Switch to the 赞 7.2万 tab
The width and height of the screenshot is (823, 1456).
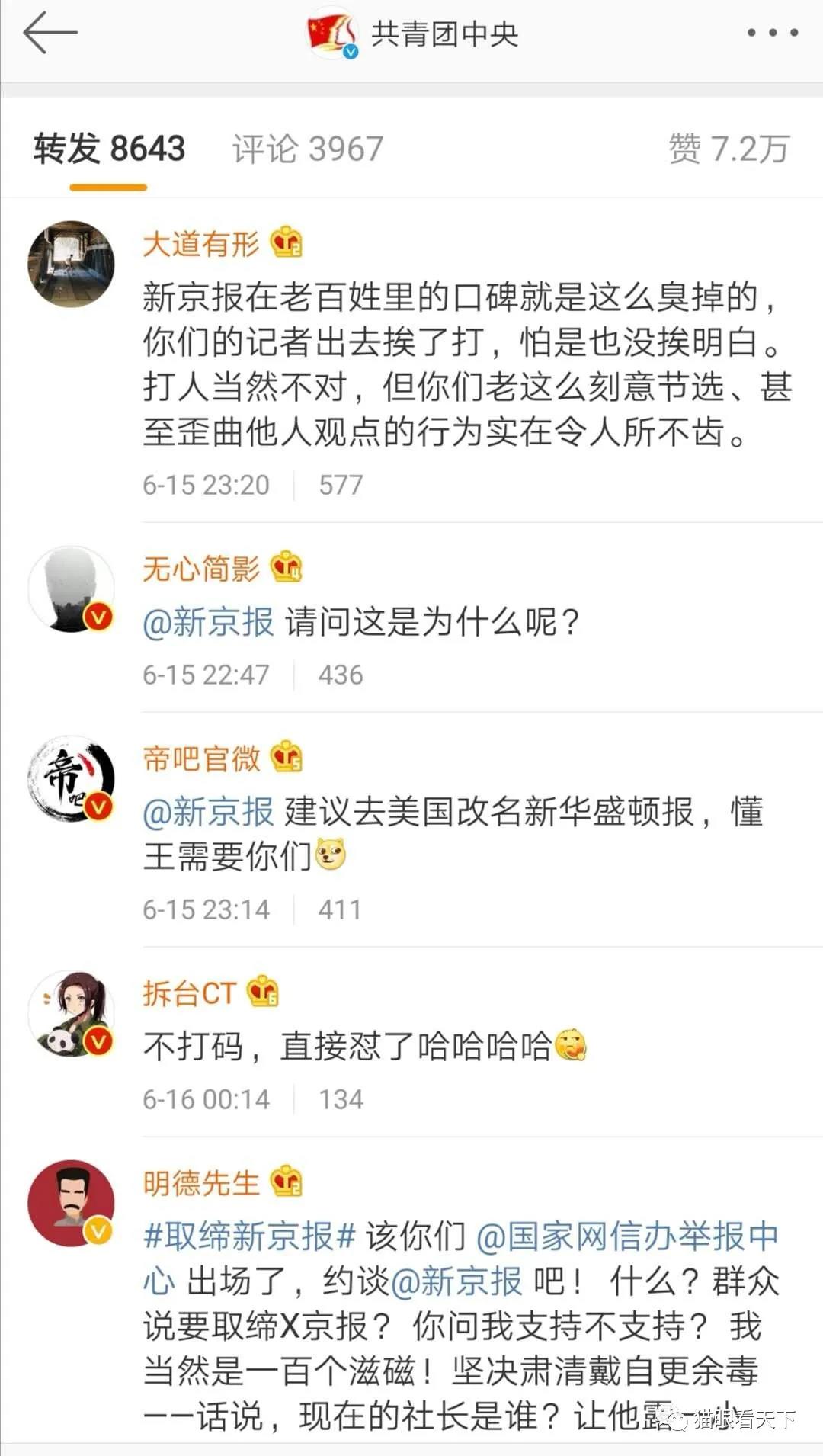click(729, 149)
